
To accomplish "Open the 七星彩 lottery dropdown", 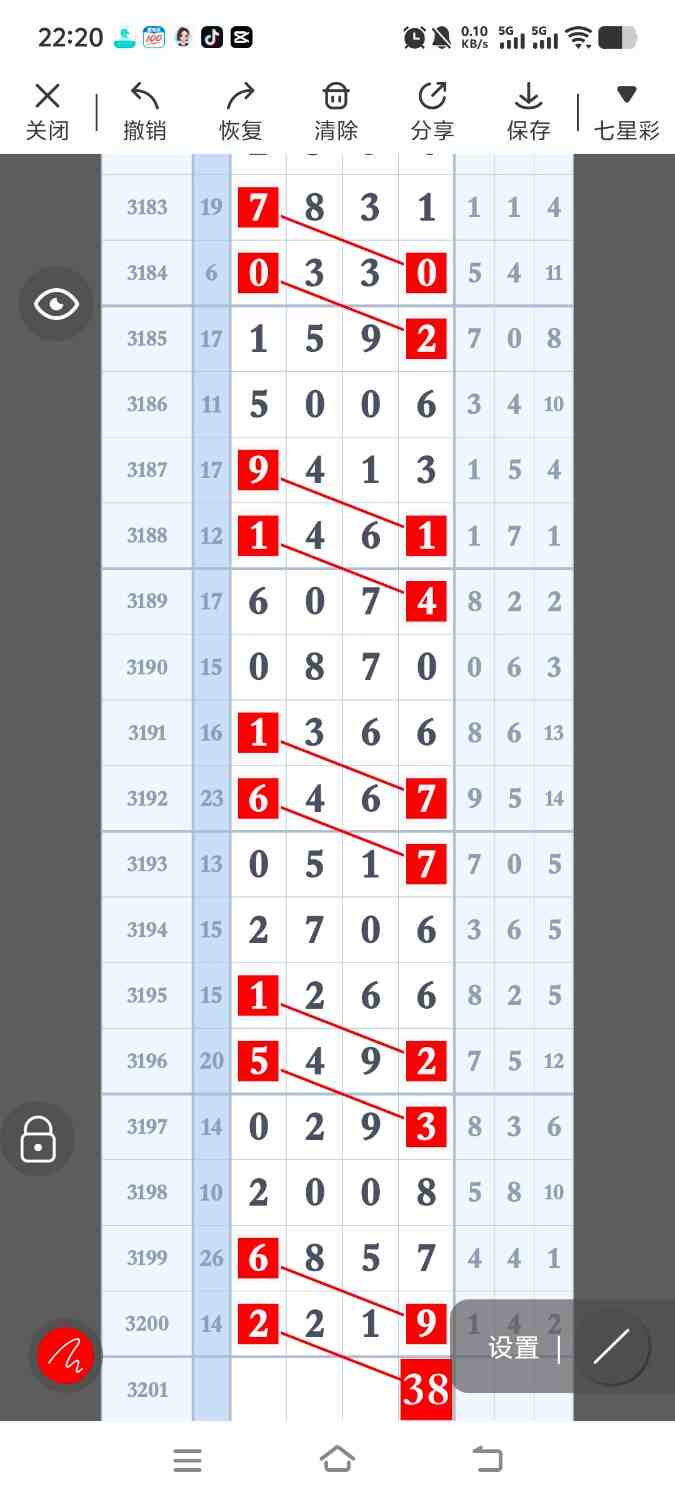I will (627, 110).
